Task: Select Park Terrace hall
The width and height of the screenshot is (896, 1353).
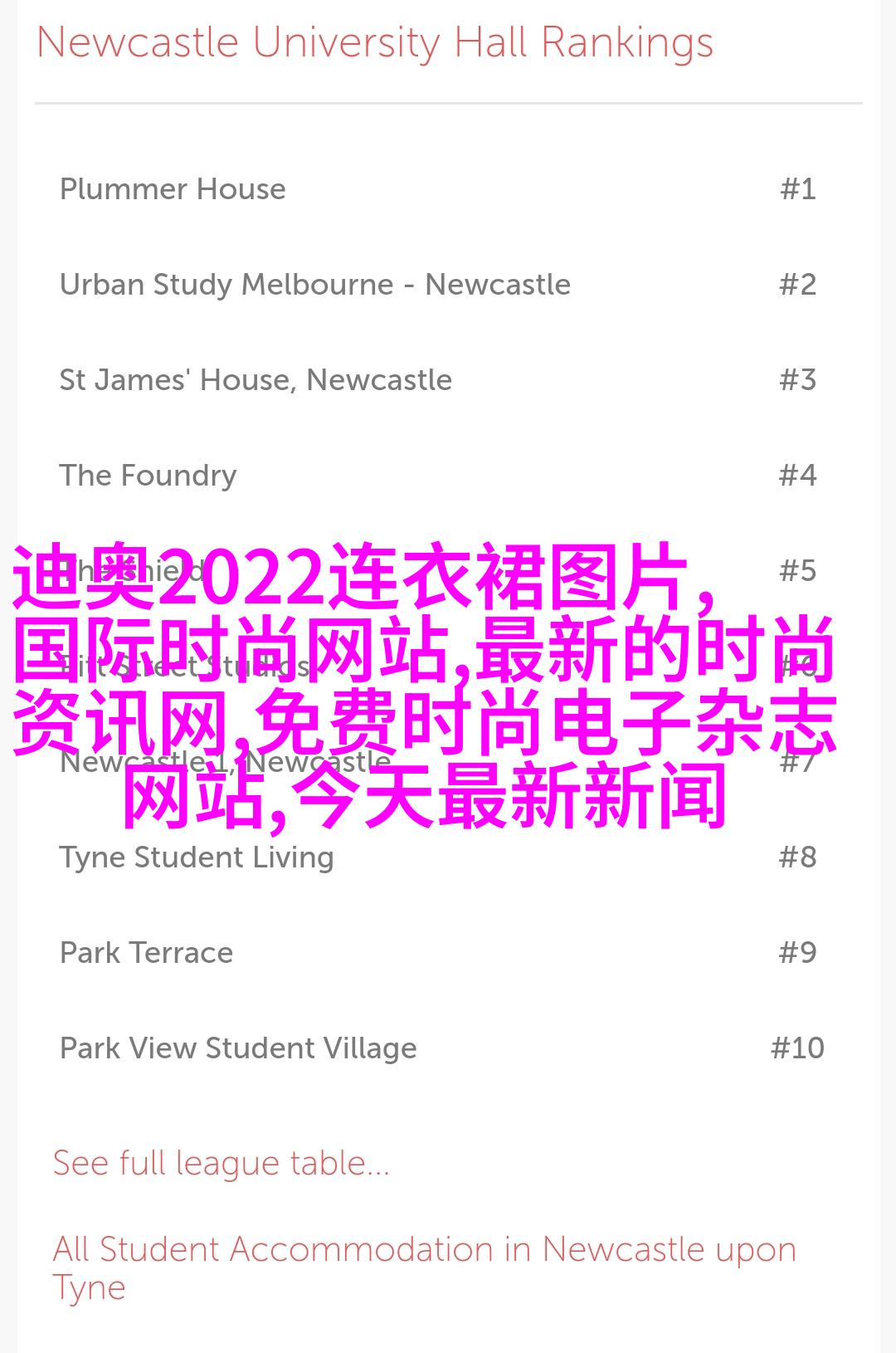Action: (146, 953)
